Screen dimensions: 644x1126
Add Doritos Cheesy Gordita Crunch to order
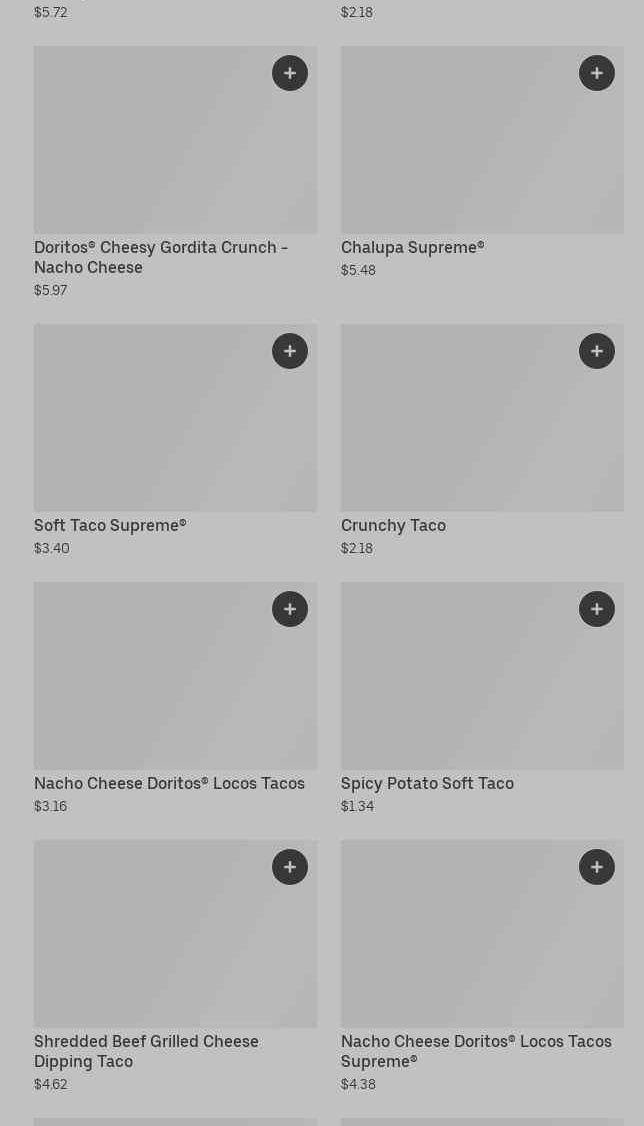point(290,73)
